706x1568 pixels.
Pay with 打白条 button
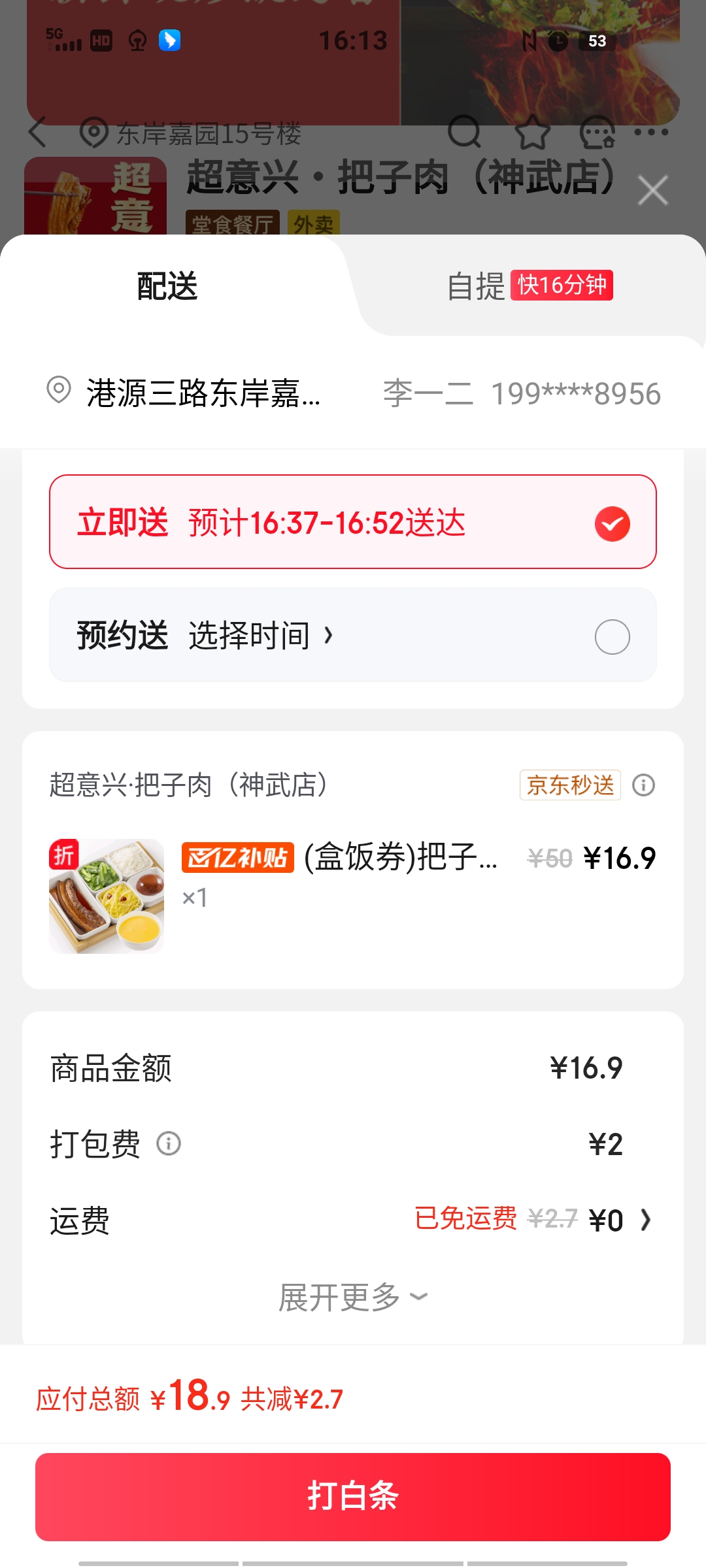click(353, 1496)
